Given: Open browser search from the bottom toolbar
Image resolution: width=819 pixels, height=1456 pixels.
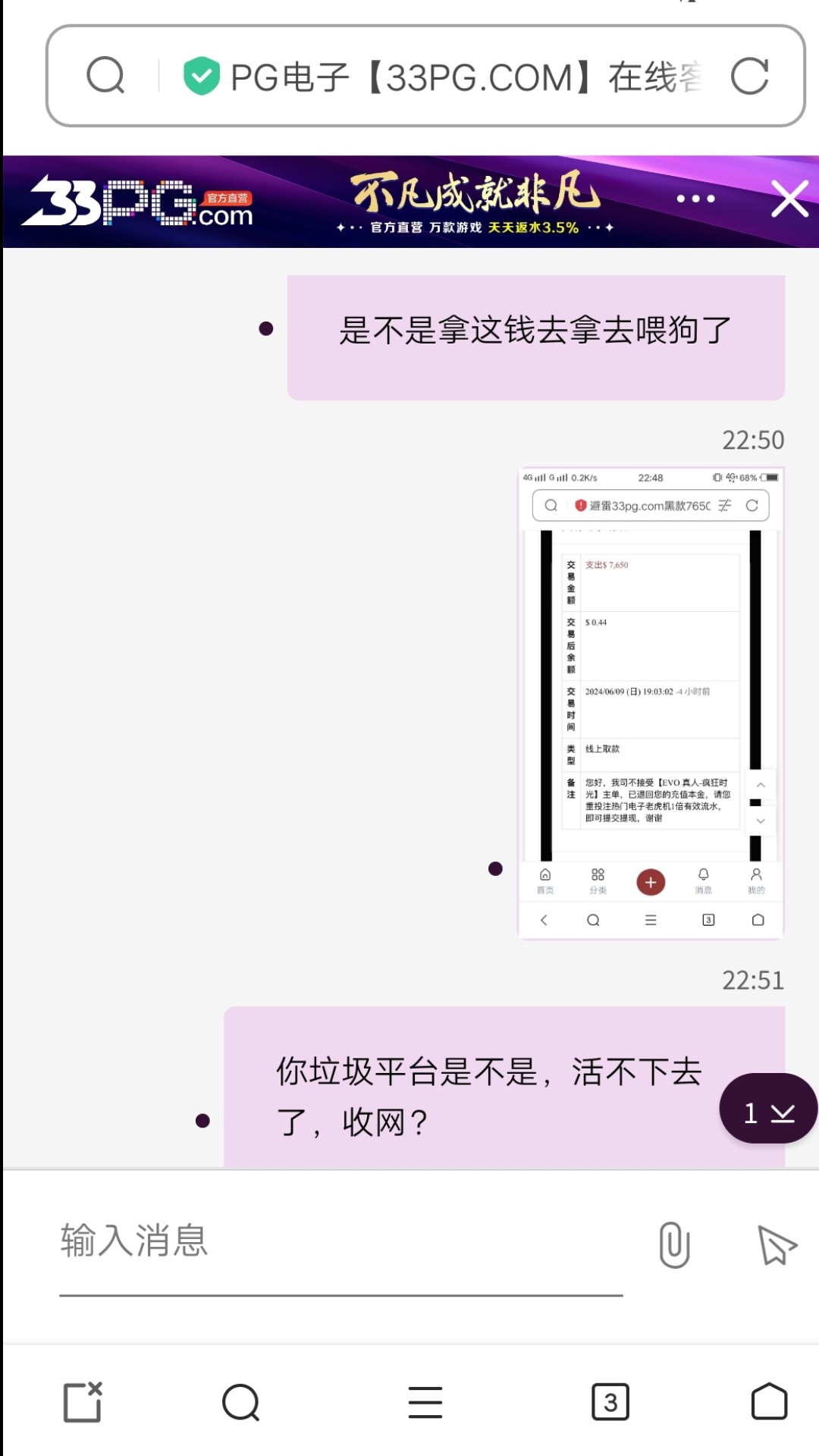Looking at the screenshot, I should point(241,1402).
